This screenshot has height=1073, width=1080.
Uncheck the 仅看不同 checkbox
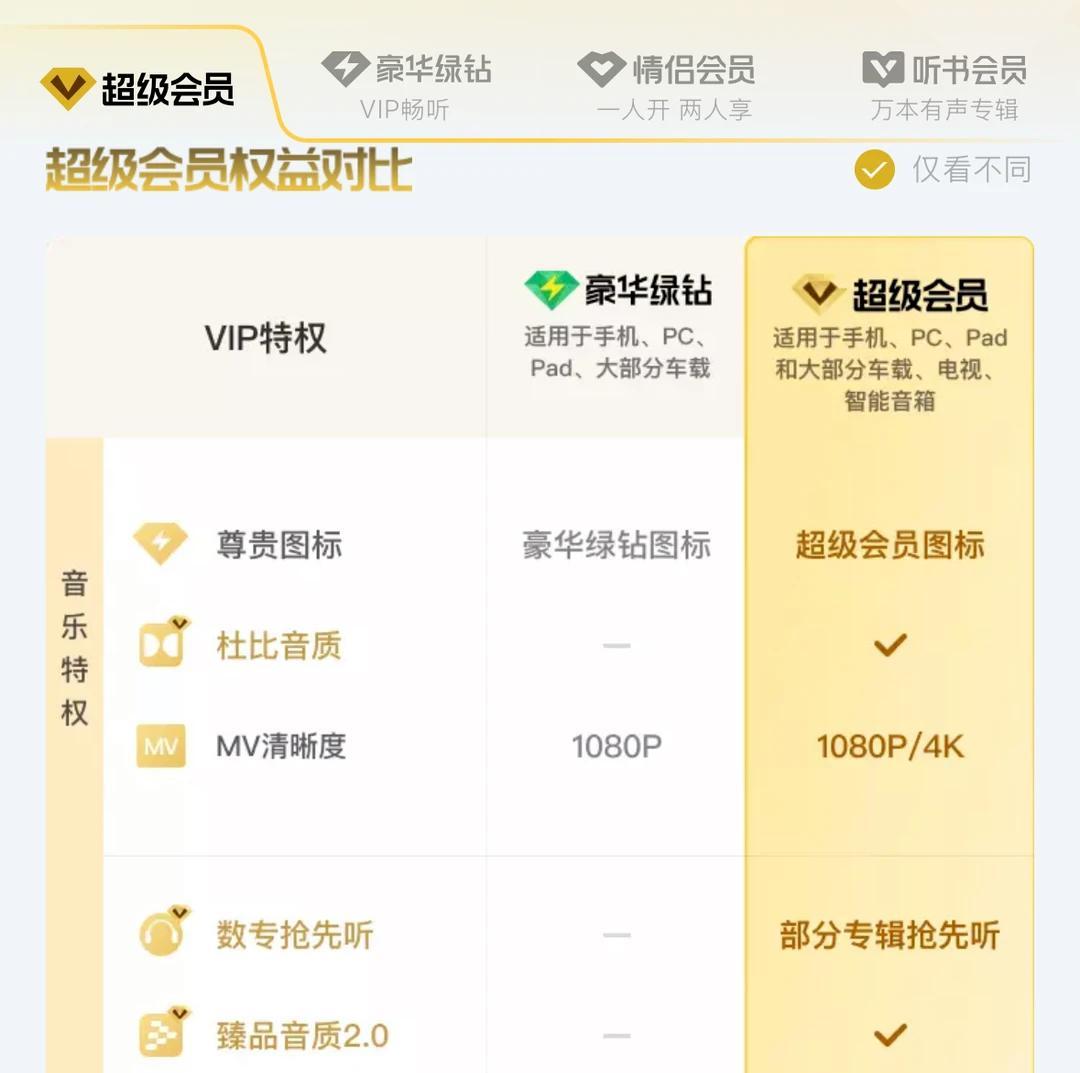pos(874,170)
